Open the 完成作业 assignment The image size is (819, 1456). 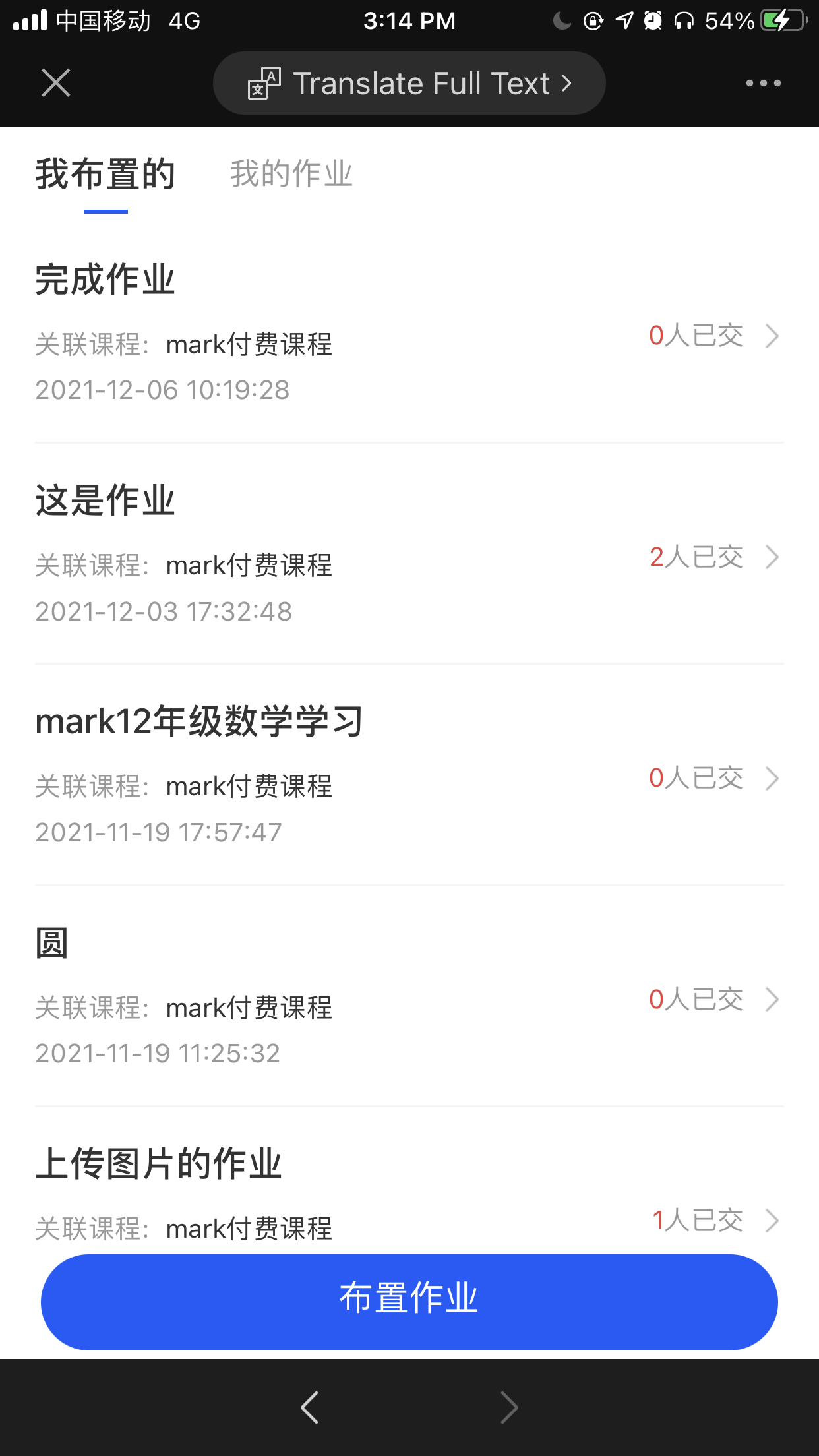pyautogui.click(x=409, y=335)
